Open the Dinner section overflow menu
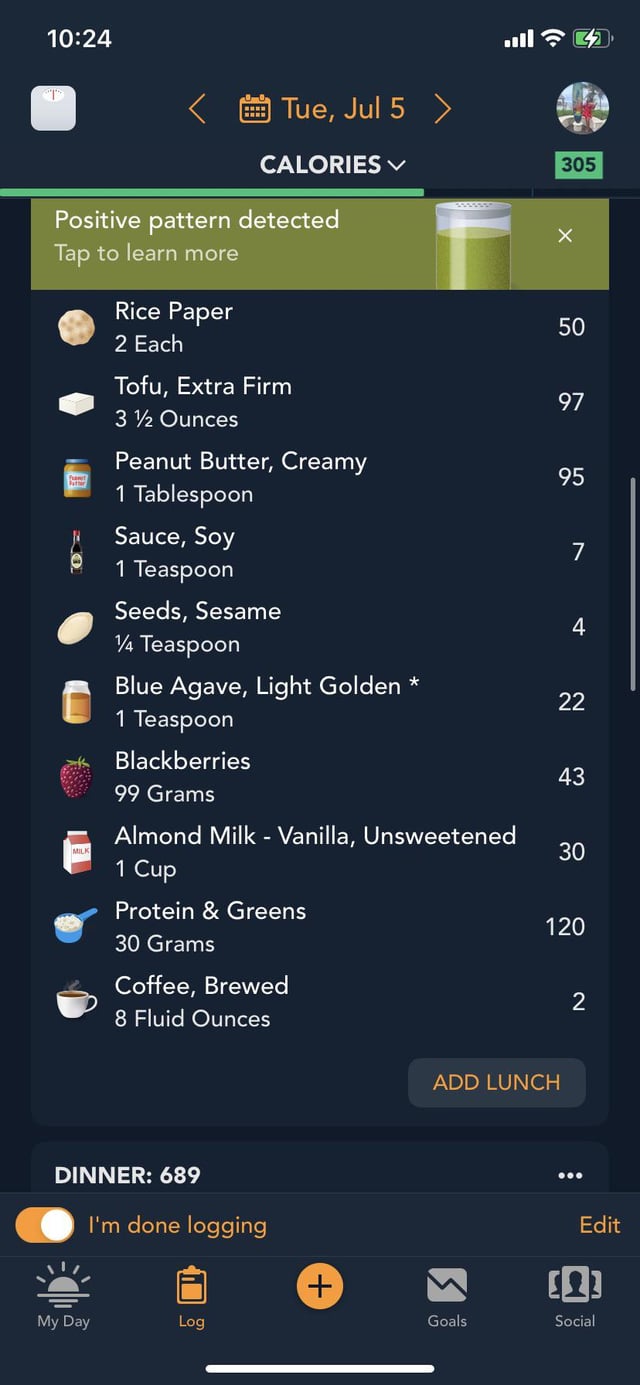The height and width of the screenshot is (1385, 640). pyautogui.click(x=570, y=1175)
